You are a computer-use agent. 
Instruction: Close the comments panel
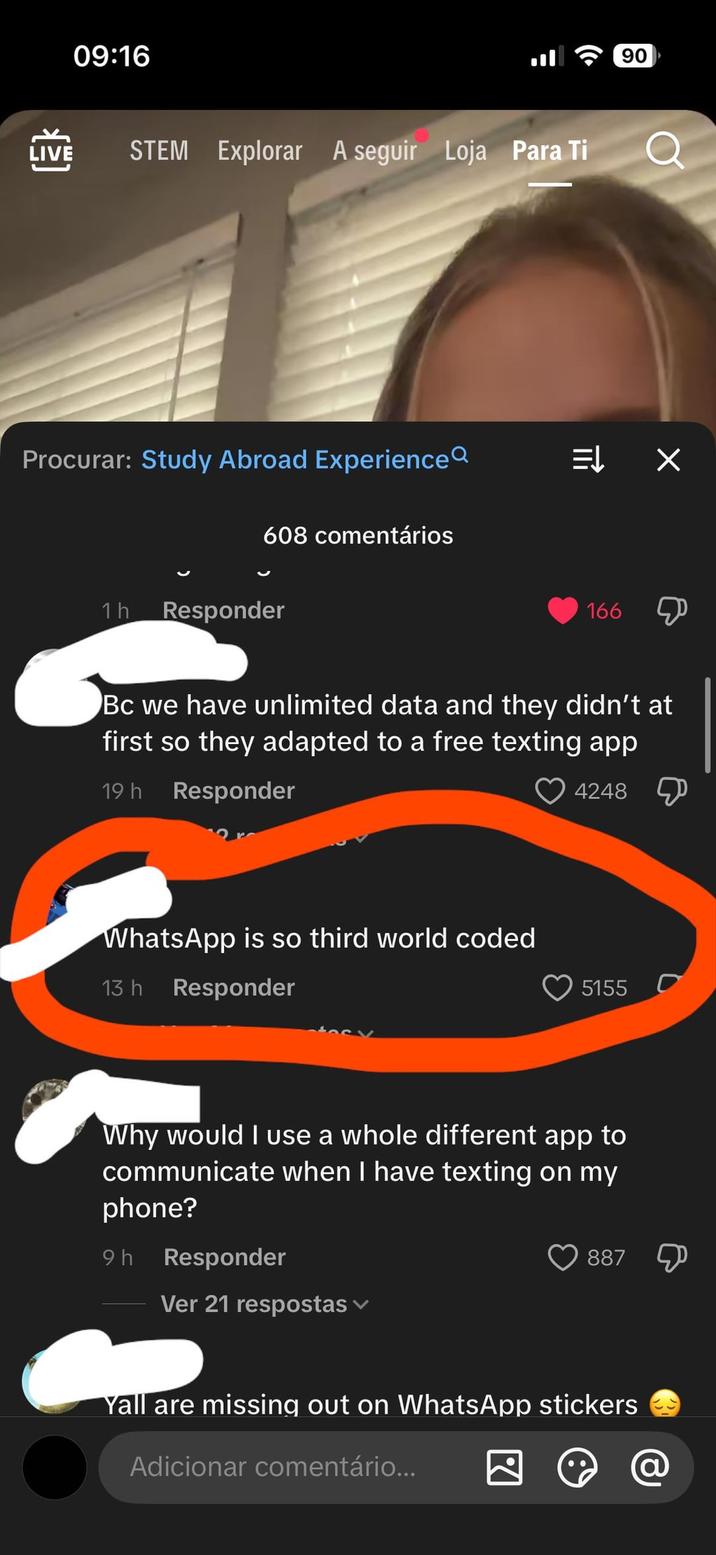(668, 459)
